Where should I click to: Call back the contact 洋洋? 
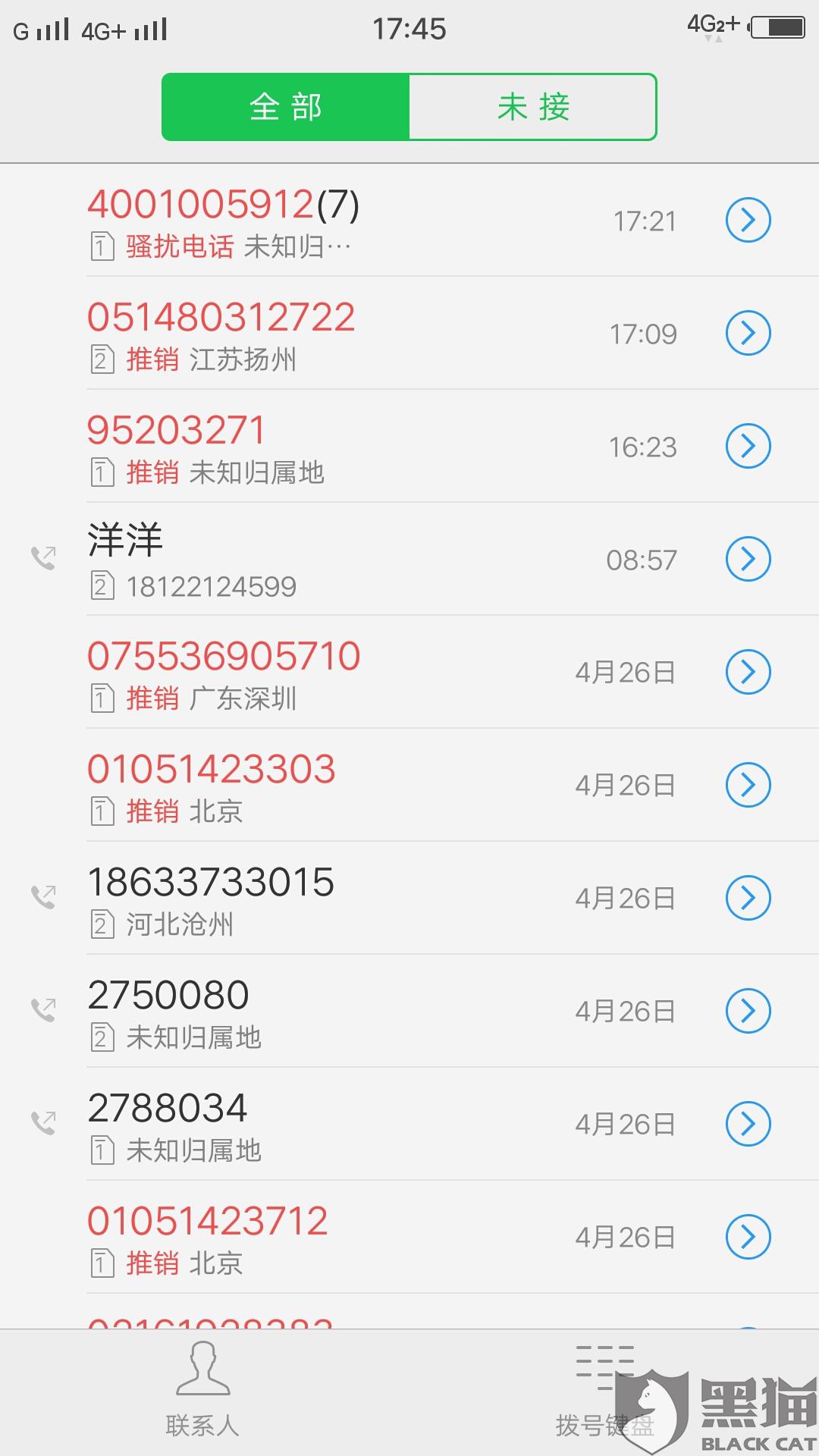pos(303,559)
